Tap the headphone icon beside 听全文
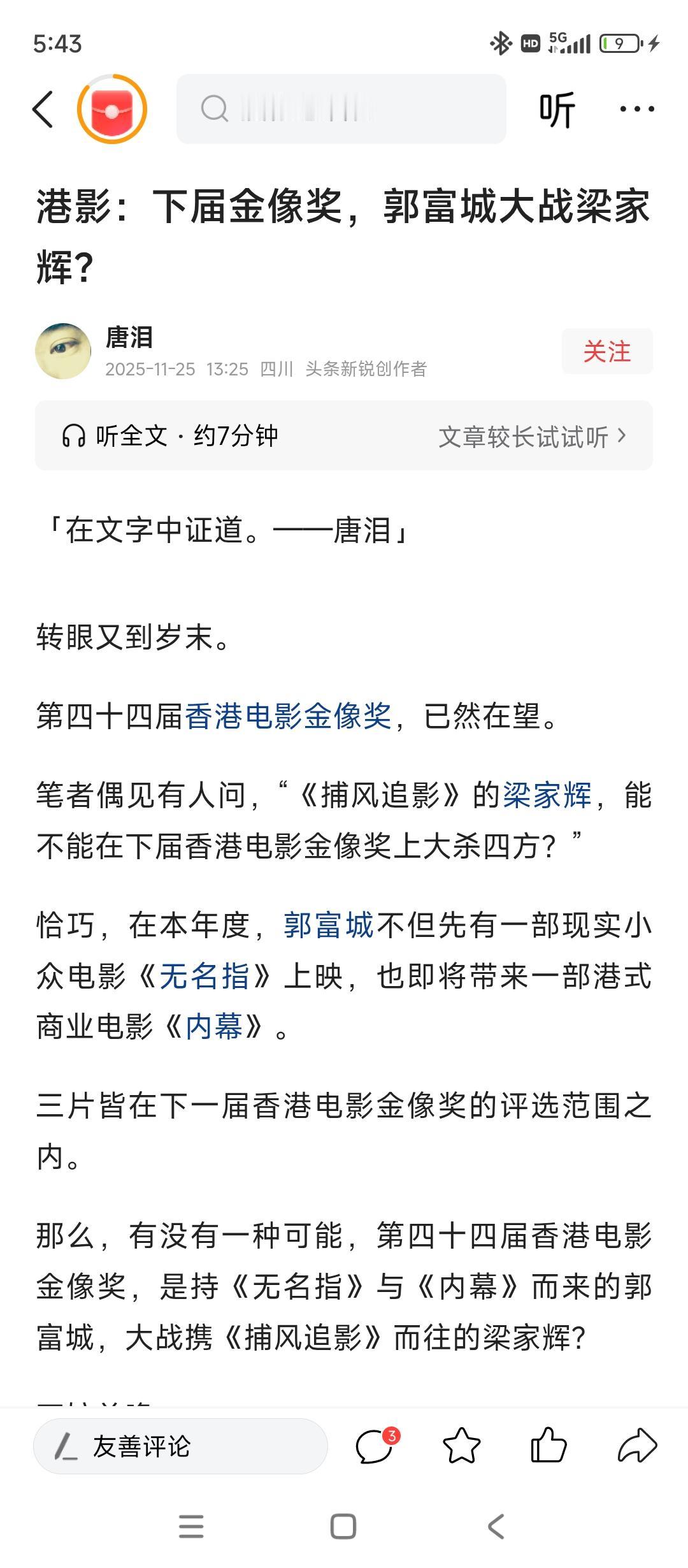 coord(76,436)
